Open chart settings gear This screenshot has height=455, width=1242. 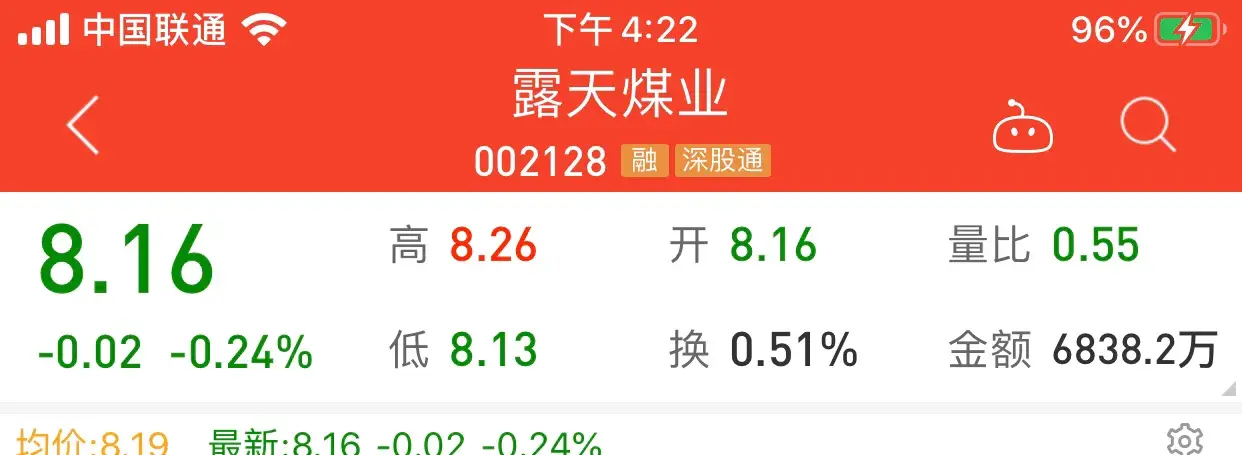click(1185, 440)
